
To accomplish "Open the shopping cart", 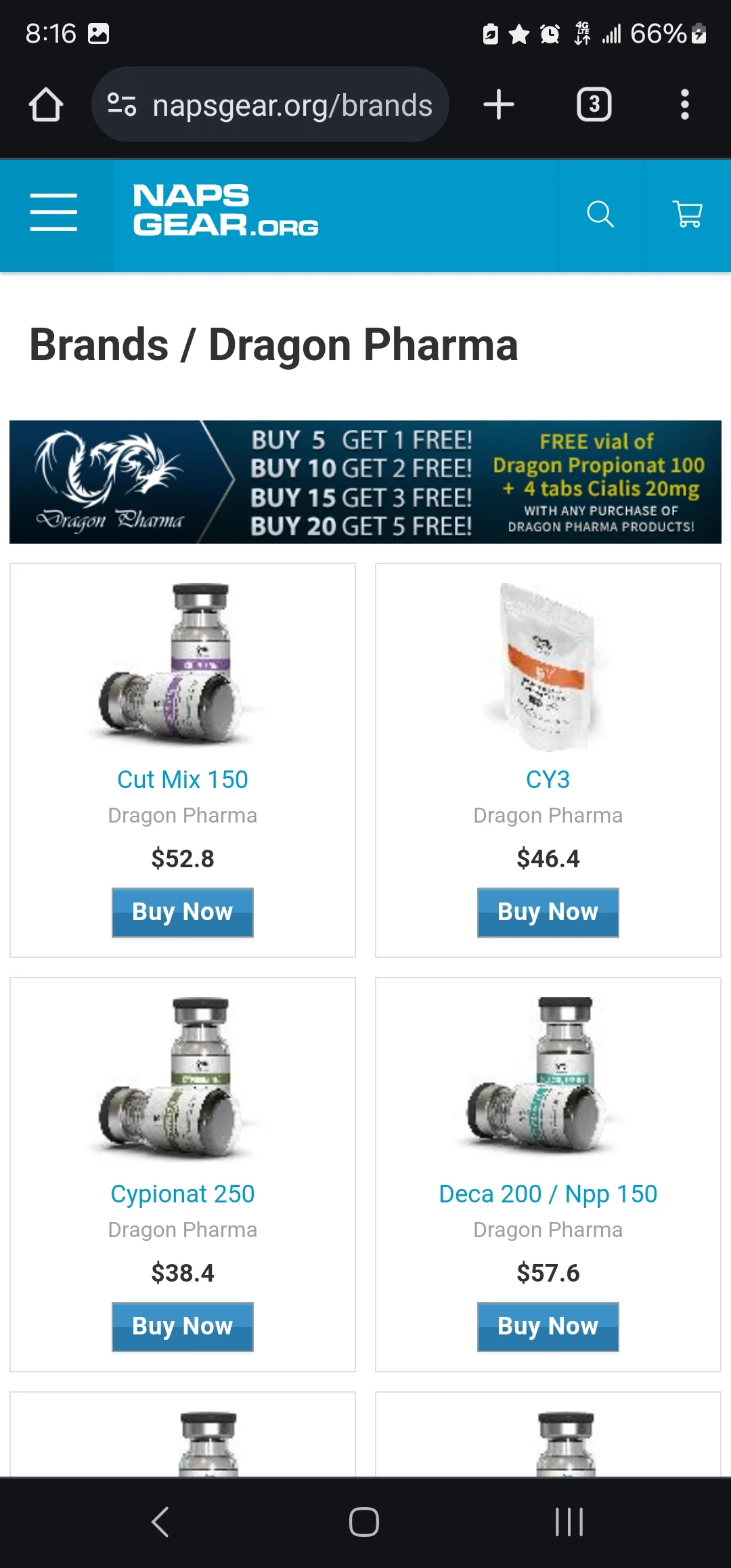I will tap(687, 214).
